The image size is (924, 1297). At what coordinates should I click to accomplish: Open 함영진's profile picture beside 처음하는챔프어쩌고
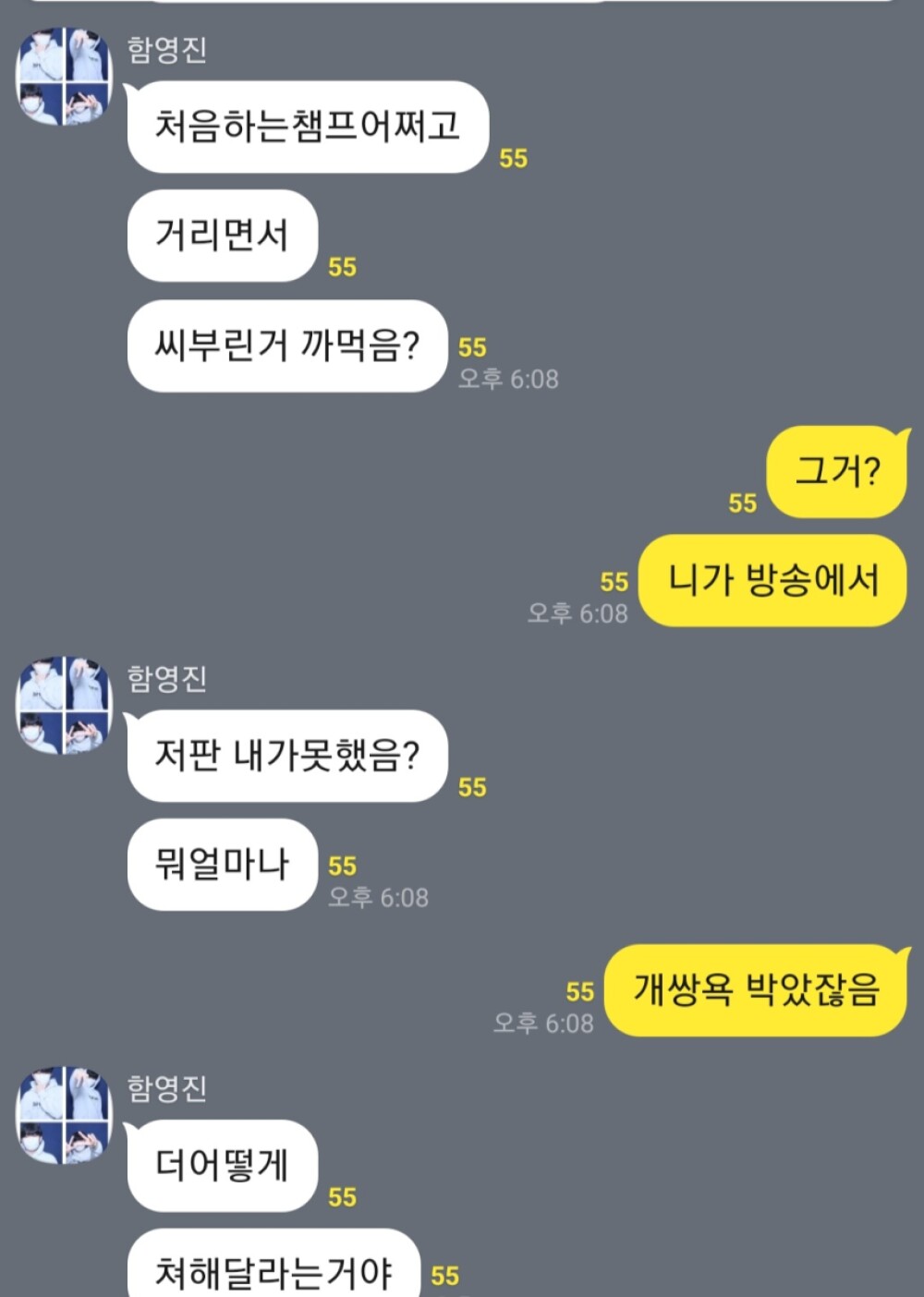point(64,76)
